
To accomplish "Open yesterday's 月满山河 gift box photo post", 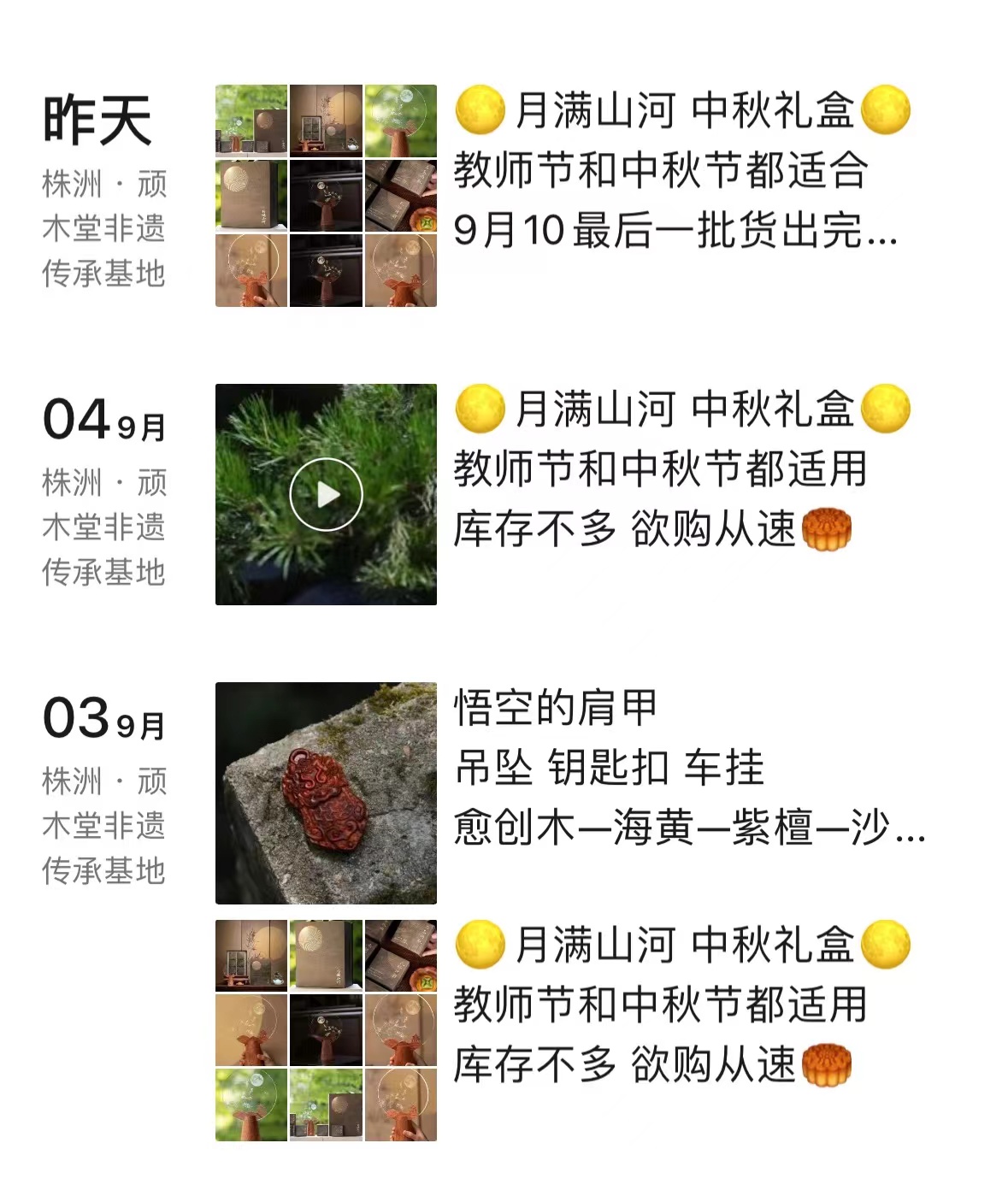I will tap(326, 196).
